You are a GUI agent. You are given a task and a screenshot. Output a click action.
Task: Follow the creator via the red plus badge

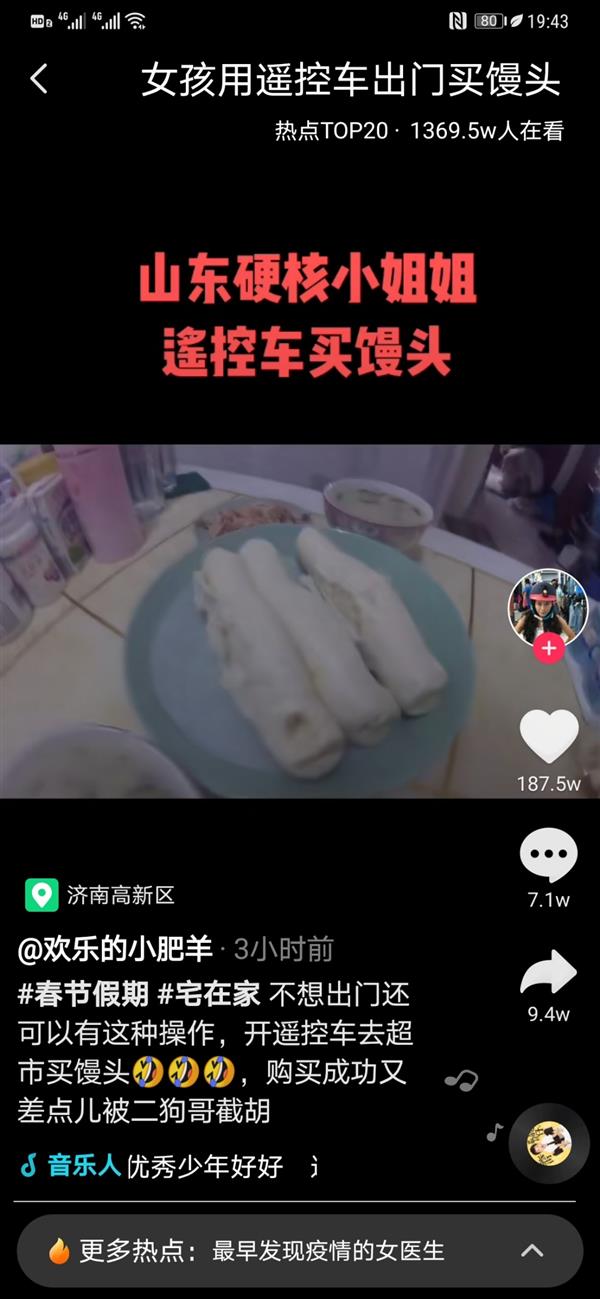click(548, 648)
